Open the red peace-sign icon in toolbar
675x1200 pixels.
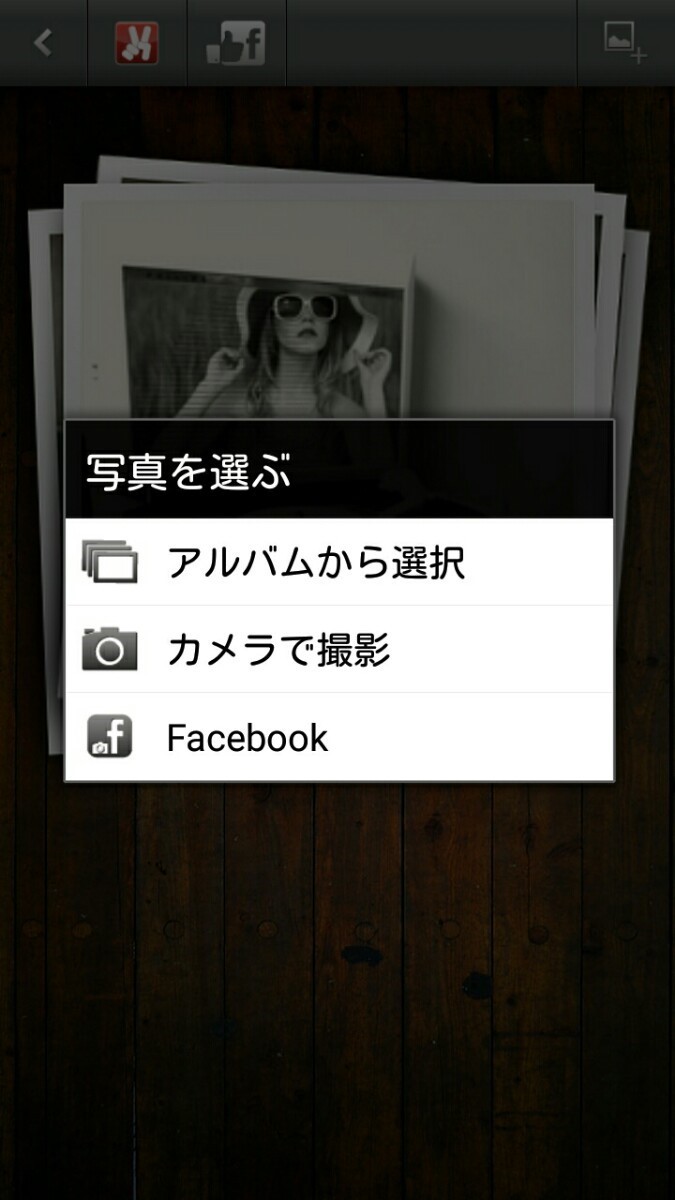(x=137, y=43)
